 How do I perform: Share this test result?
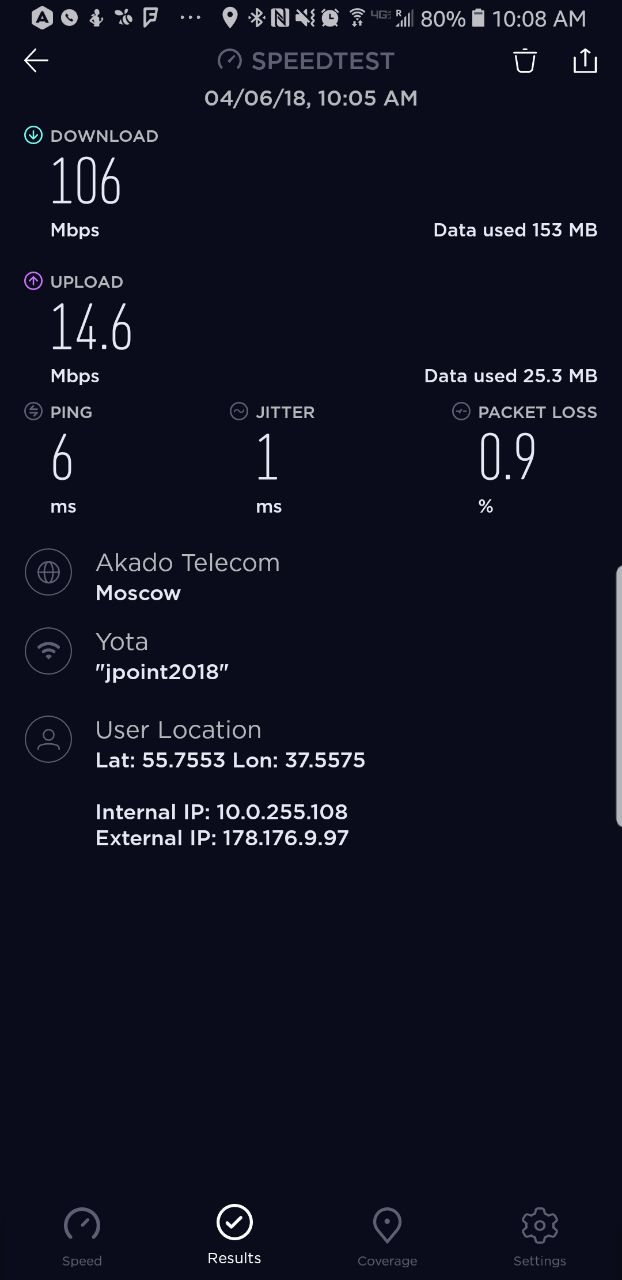point(585,61)
